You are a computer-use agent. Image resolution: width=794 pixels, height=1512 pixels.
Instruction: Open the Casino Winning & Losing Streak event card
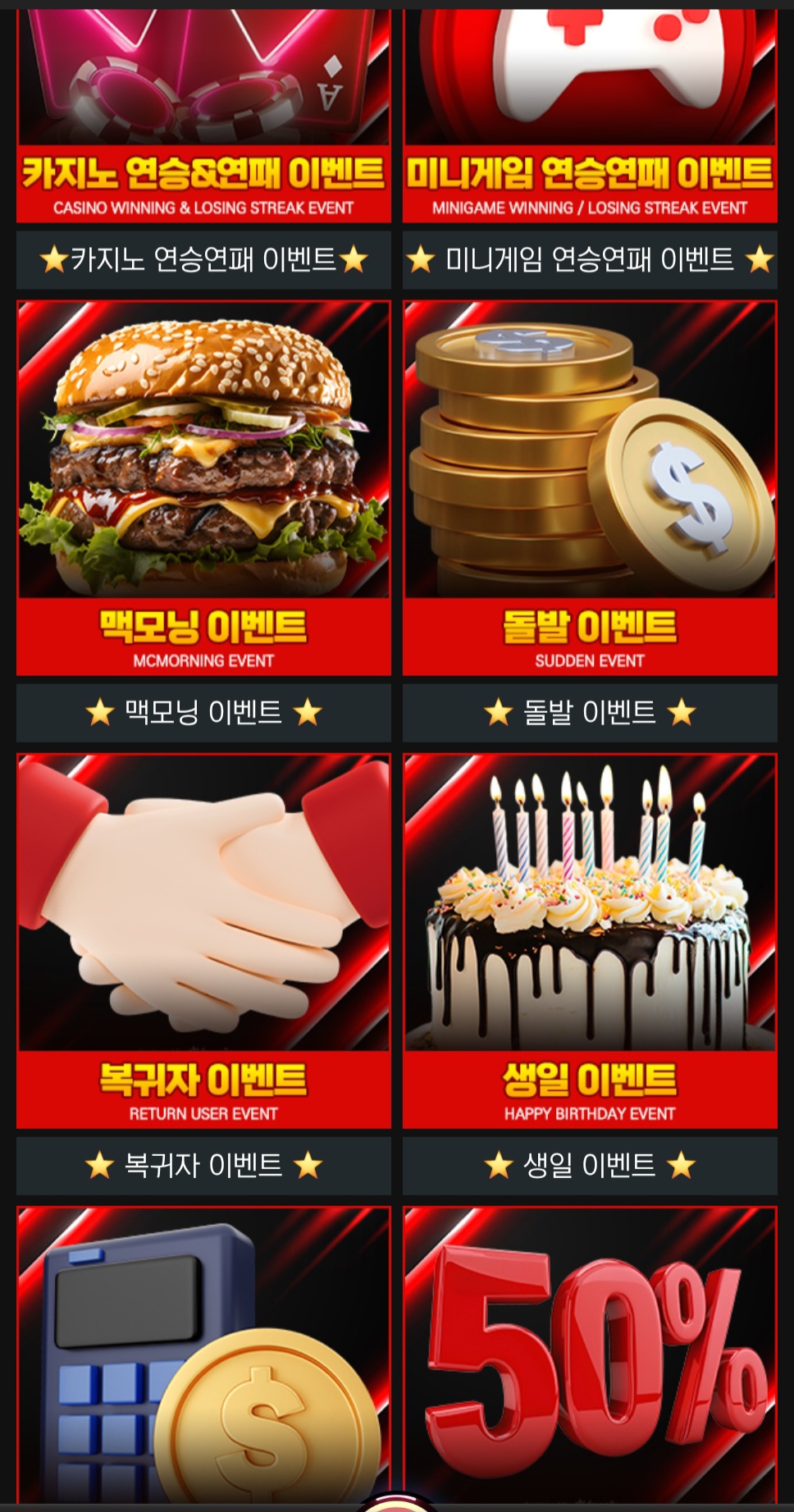(203, 115)
